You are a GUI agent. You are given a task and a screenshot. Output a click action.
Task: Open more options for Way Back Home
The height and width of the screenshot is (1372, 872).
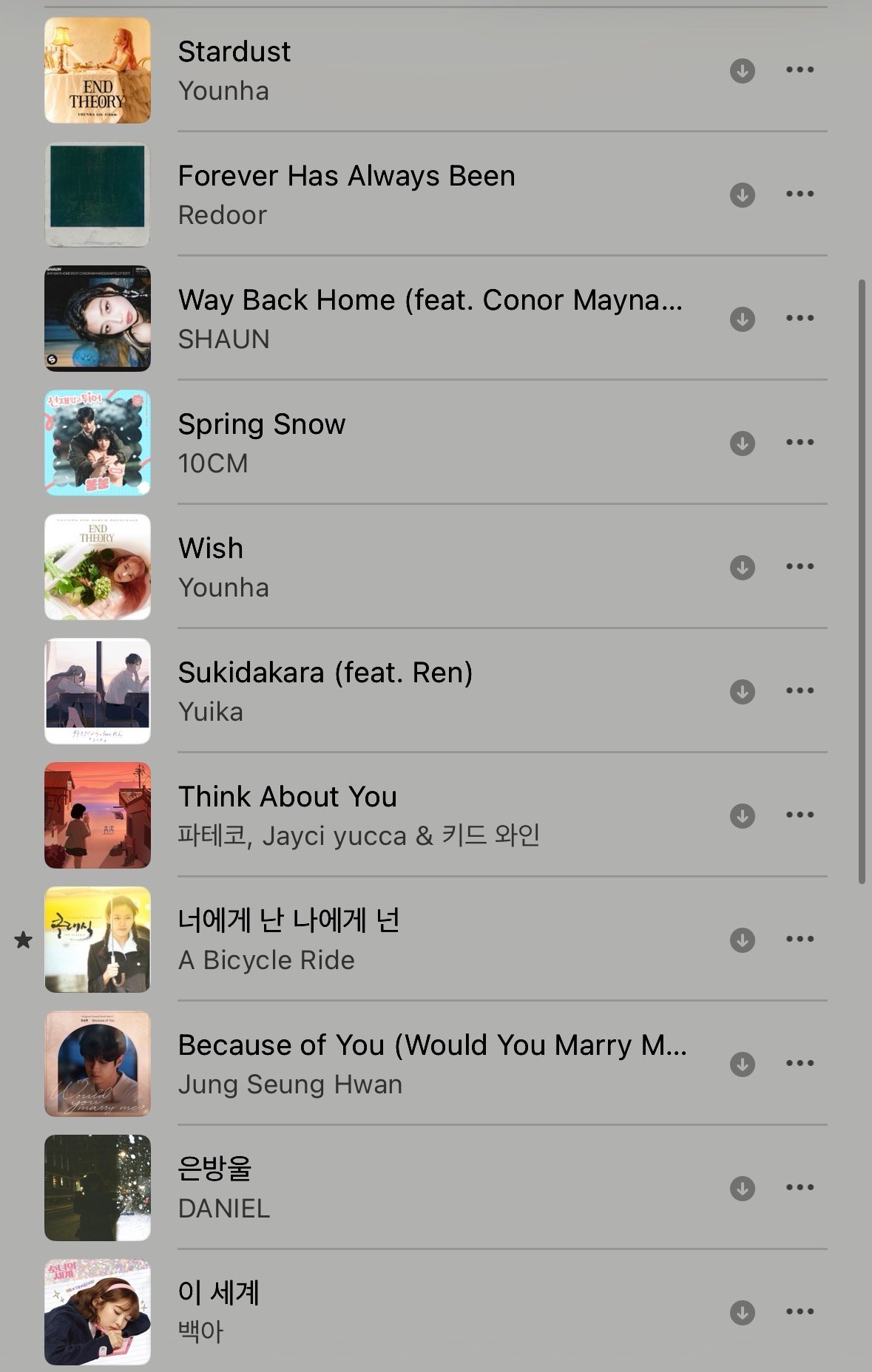(800, 318)
